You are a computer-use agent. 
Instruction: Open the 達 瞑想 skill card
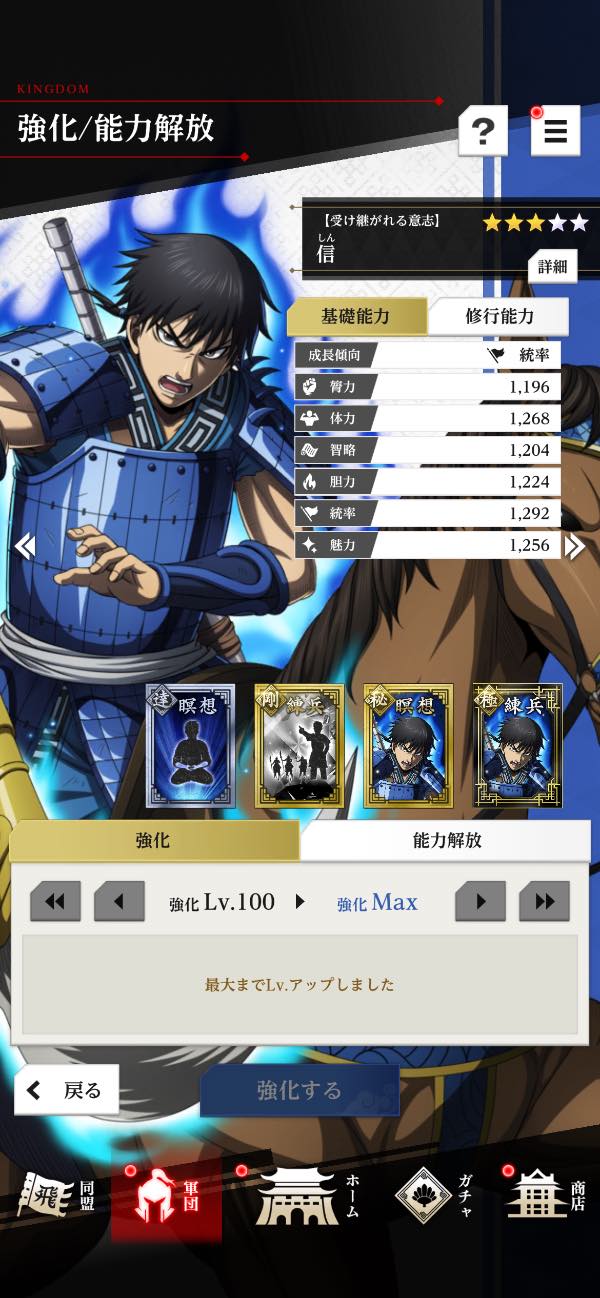[190, 746]
